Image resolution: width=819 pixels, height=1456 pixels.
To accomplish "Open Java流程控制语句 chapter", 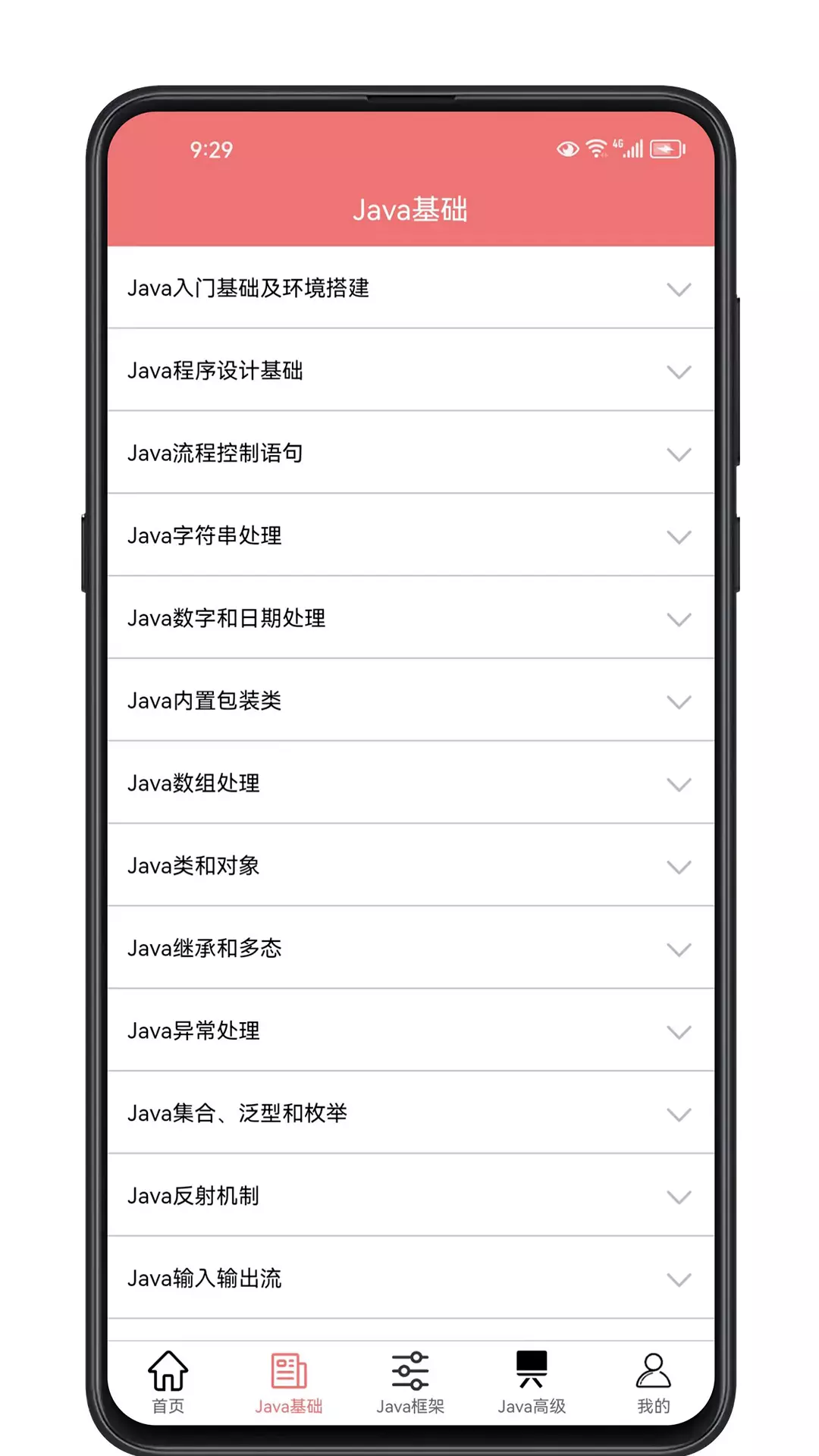I will click(x=410, y=453).
